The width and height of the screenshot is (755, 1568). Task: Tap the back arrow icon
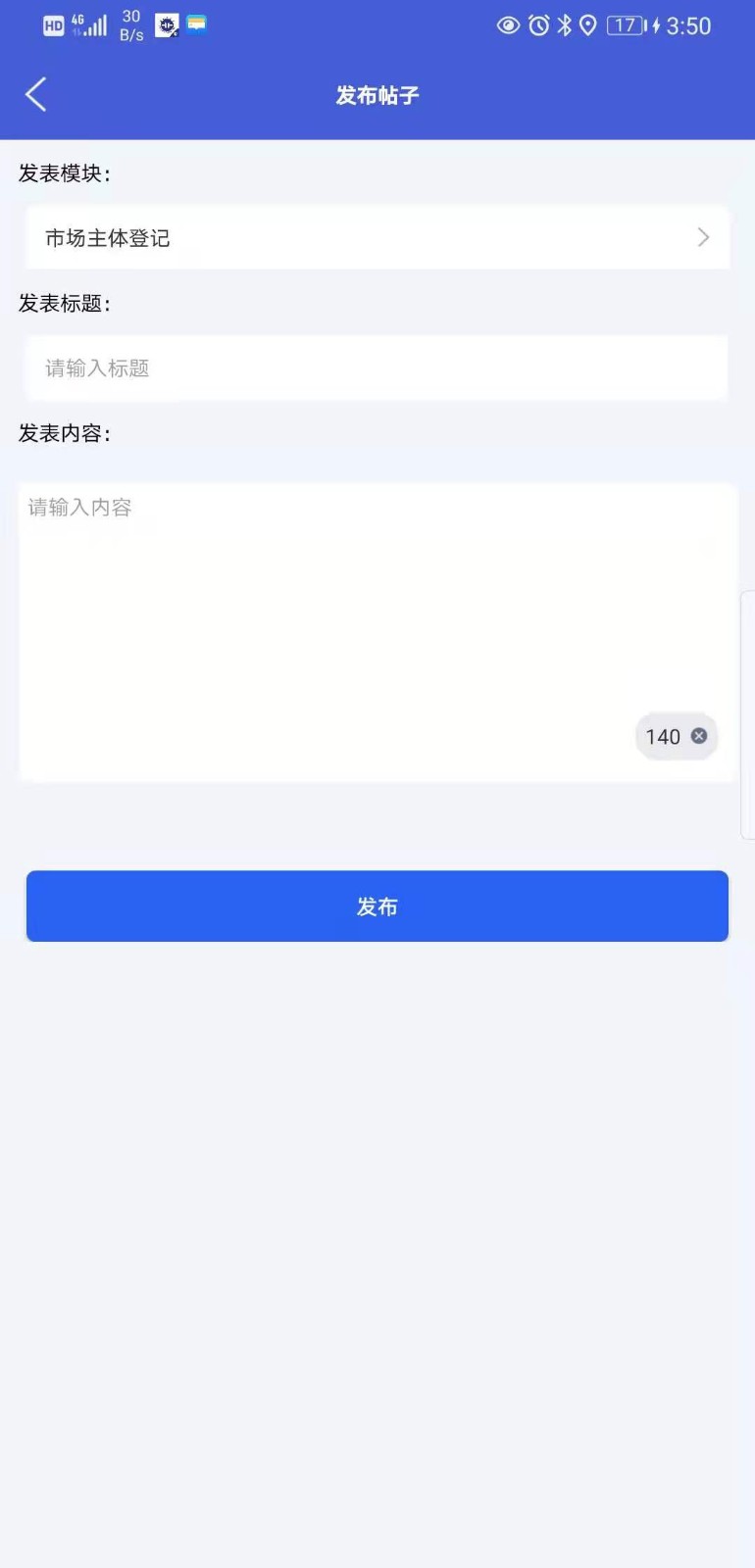click(35, 94)
